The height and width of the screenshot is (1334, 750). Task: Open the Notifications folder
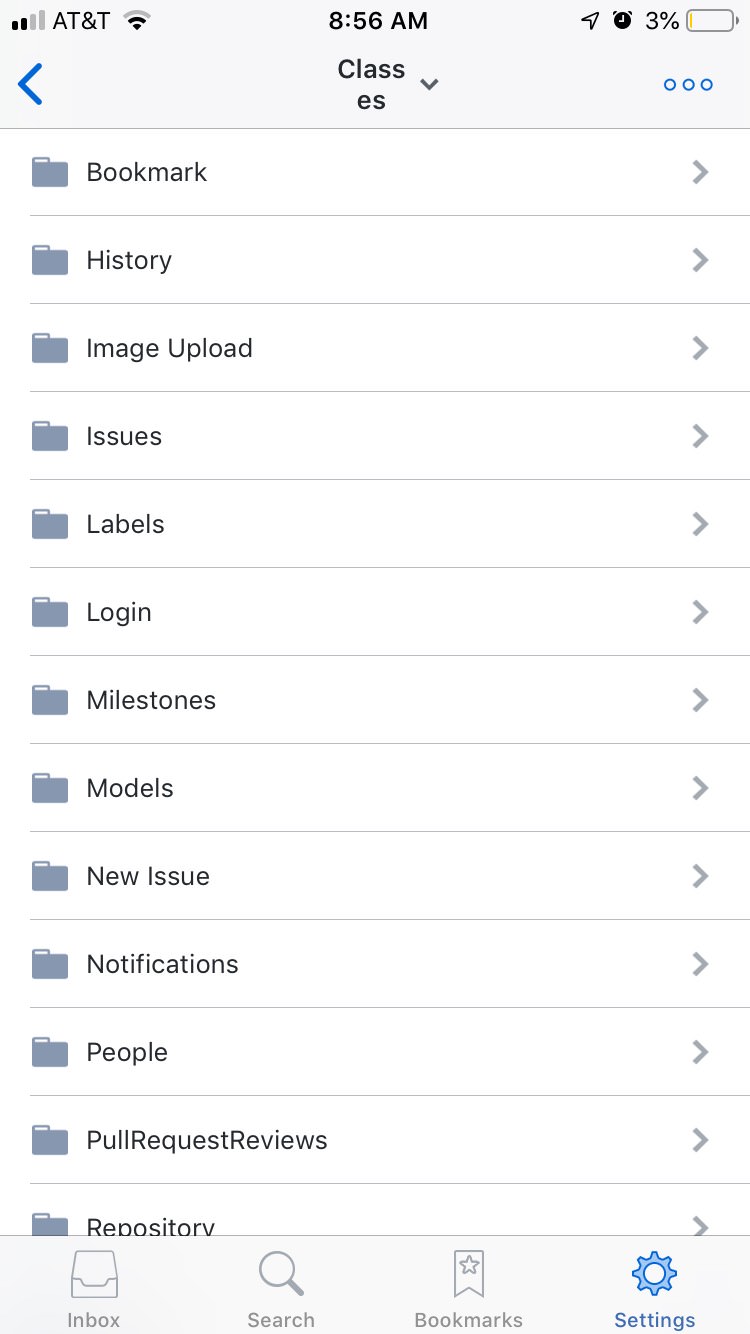[375, 964]
